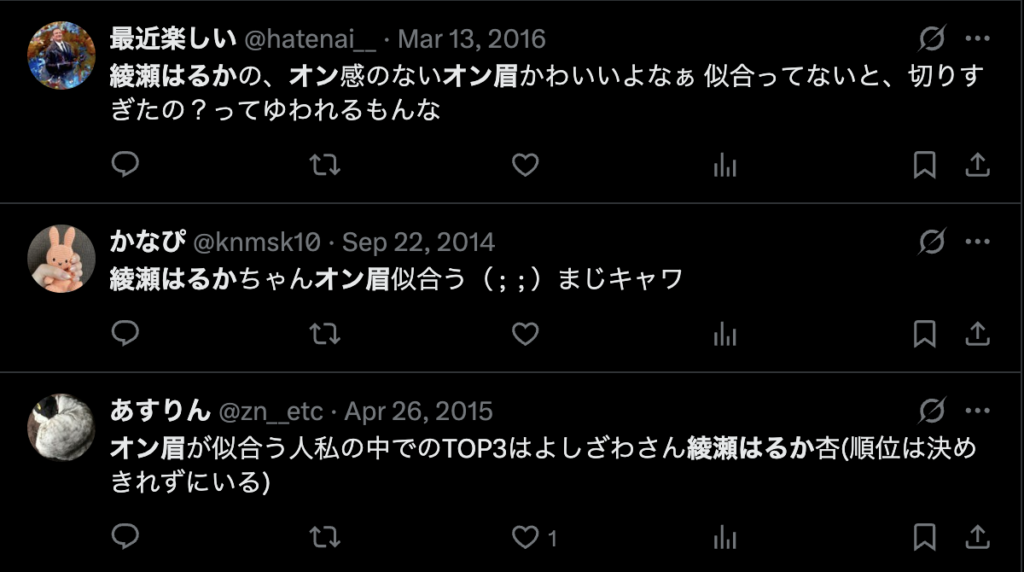Open profile avatar of かなぴ
1024x572 pixels.
click(61, 258)
